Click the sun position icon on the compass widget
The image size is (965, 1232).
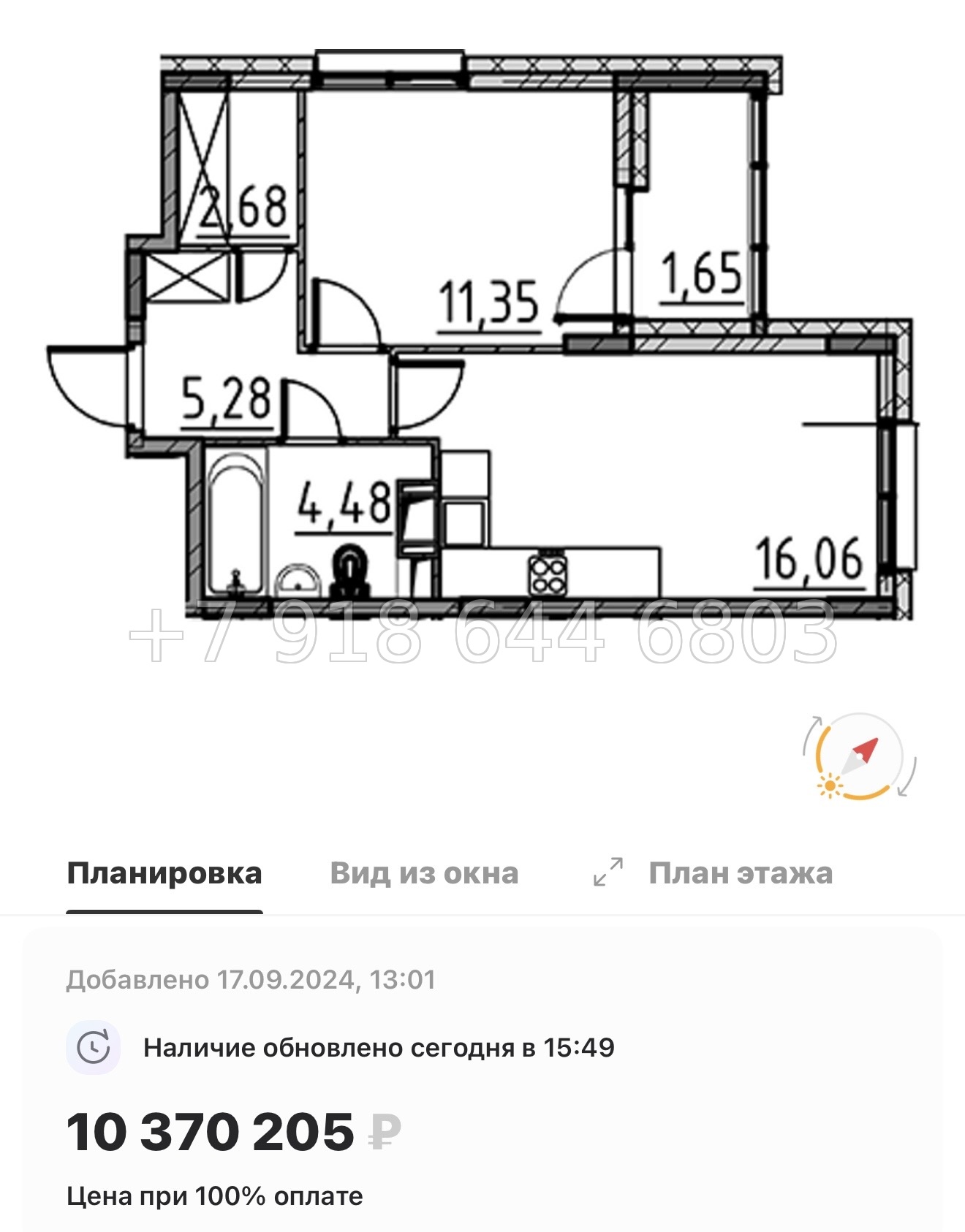[x=830, y=785]
